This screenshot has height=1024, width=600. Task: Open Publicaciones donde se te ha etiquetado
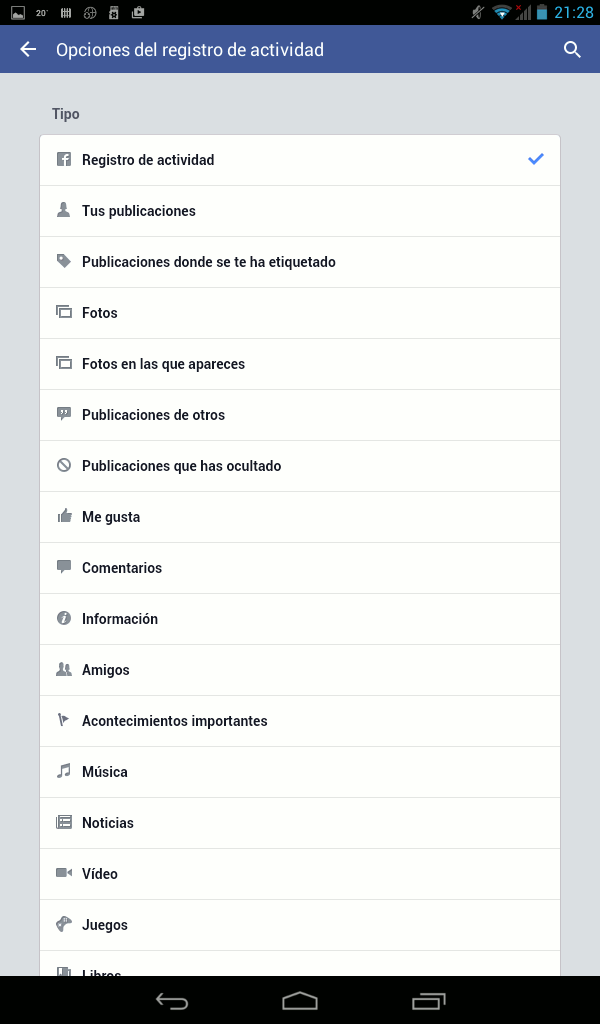click(300, 262)
